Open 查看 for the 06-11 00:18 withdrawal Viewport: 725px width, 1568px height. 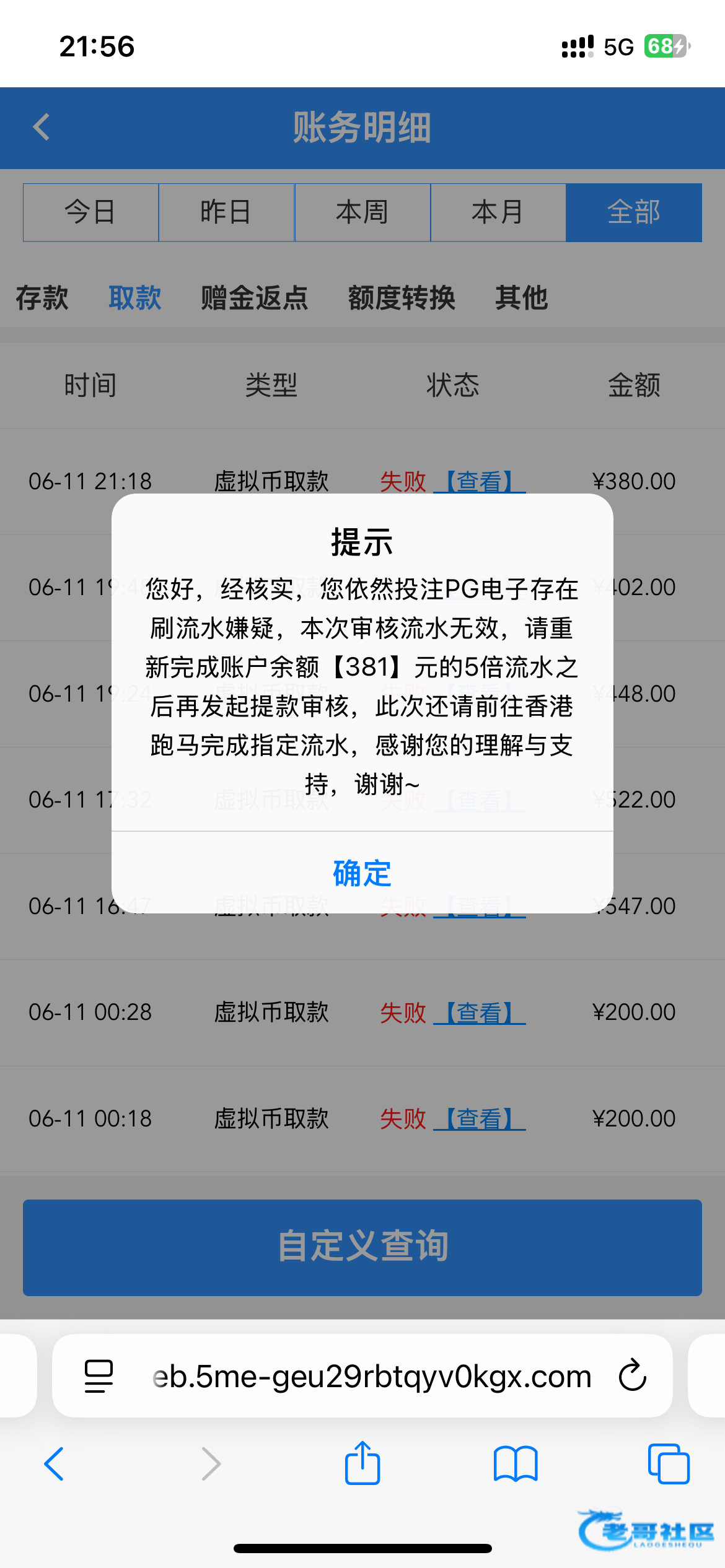coord(480,1118)
